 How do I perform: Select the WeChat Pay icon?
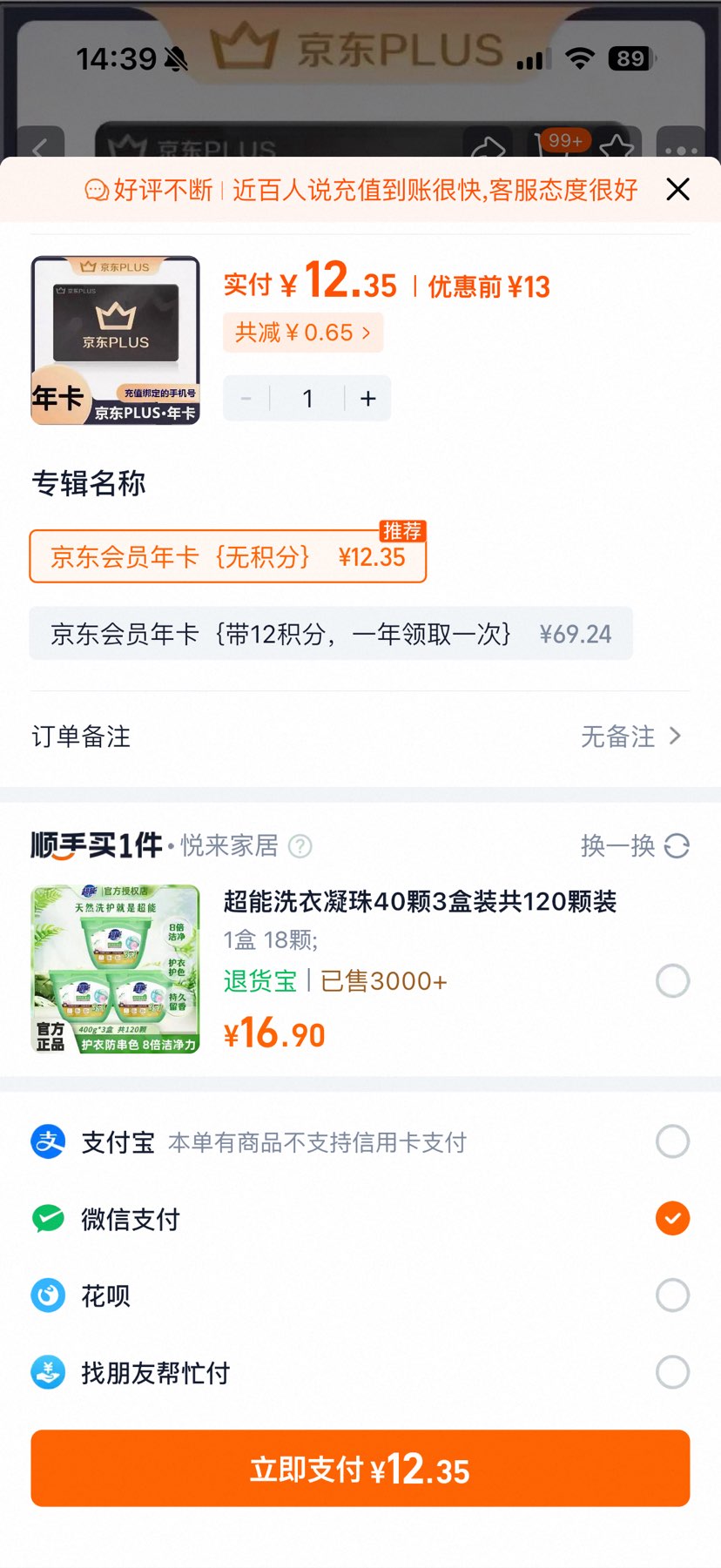tap(48, 1219)
